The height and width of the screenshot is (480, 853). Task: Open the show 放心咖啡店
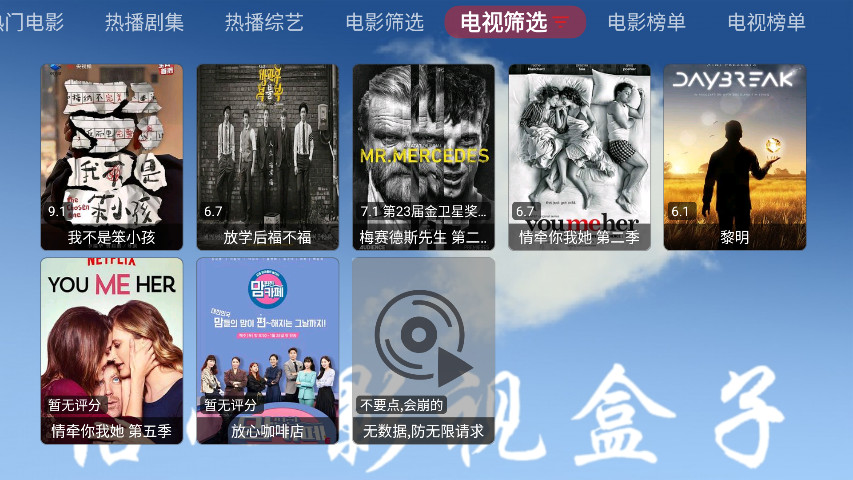(268, 350)
